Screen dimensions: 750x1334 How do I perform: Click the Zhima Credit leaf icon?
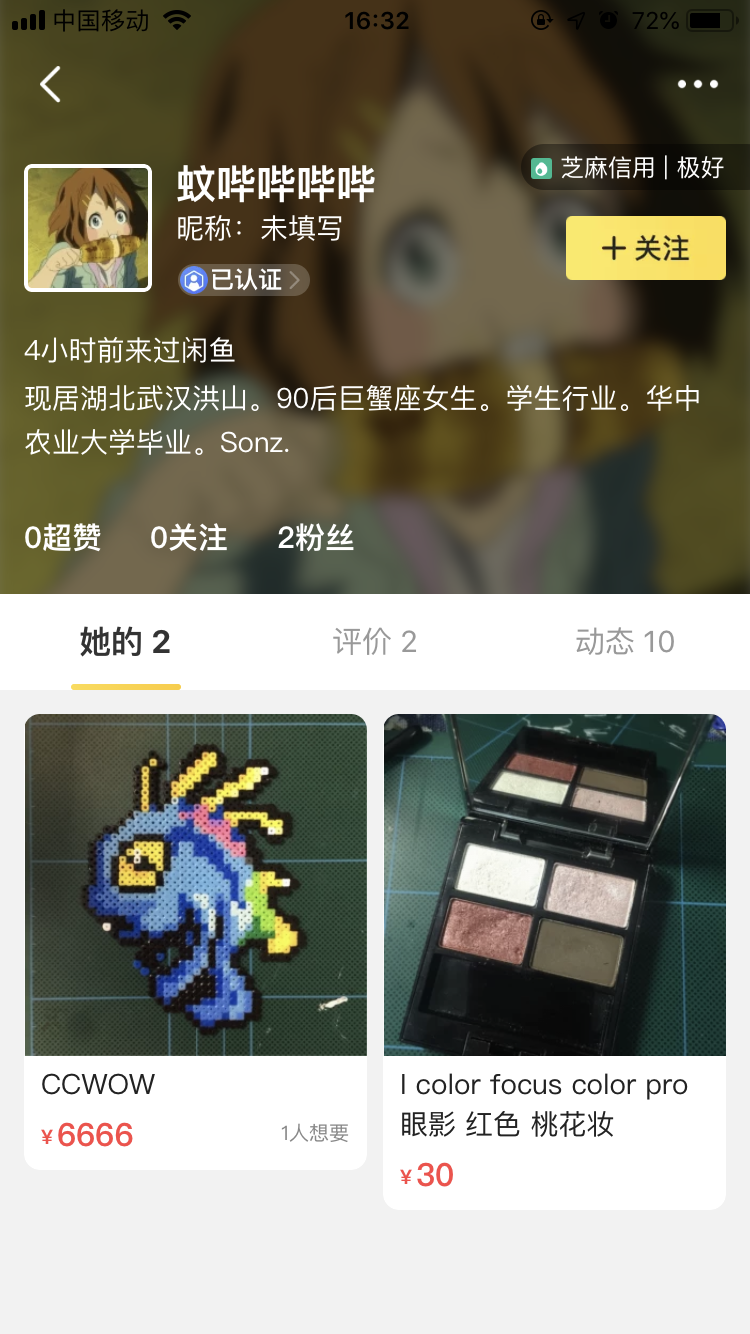pos(542,168)
